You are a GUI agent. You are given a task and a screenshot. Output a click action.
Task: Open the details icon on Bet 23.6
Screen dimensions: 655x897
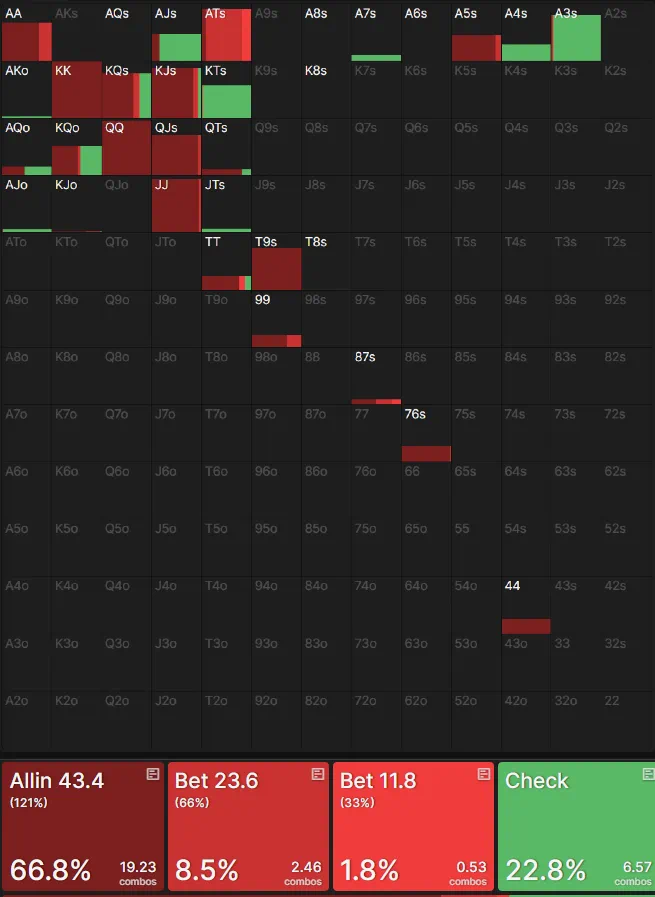tap(318, 773)
